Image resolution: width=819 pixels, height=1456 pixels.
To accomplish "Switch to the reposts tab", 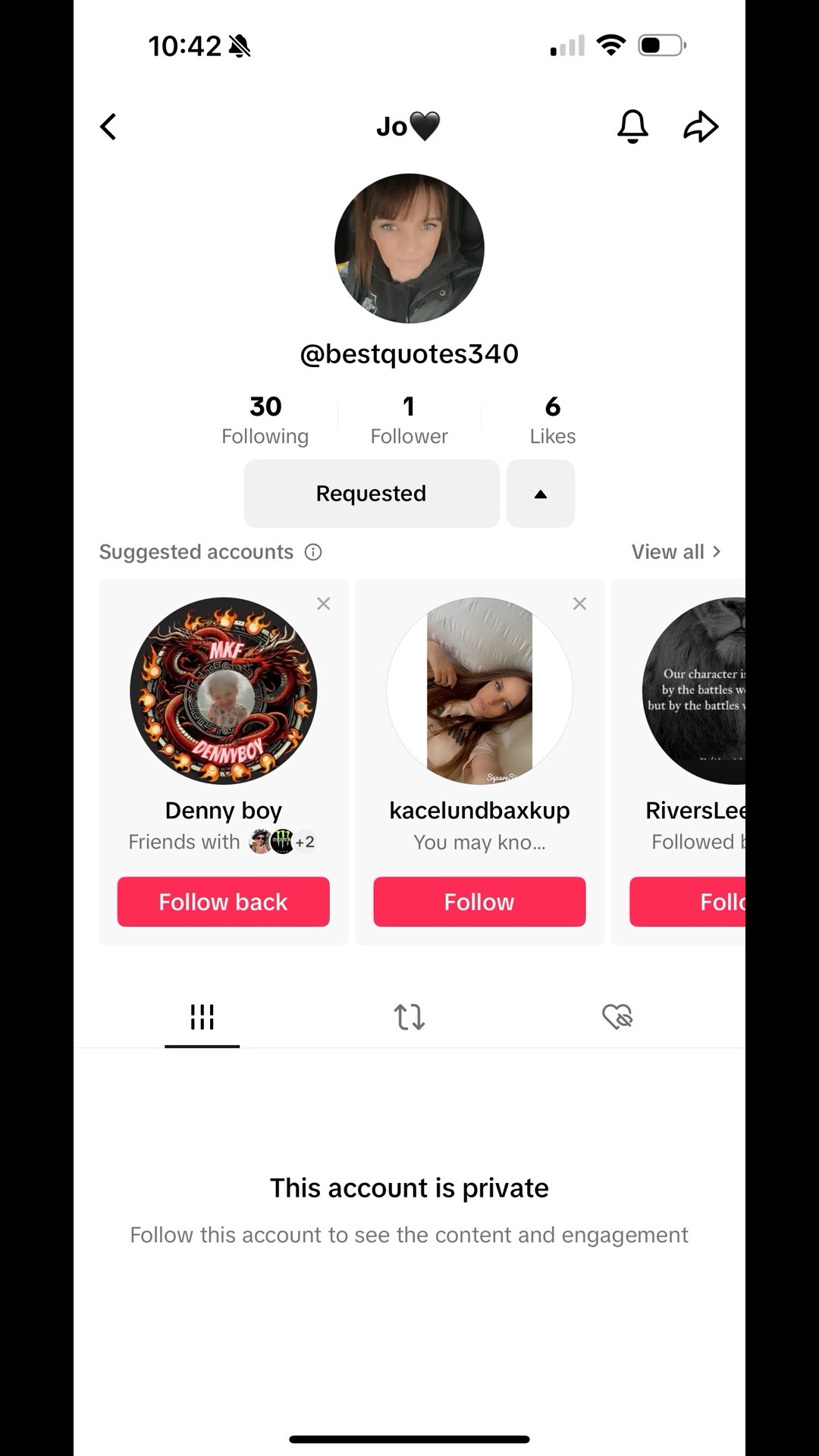I will [409, 1017].
